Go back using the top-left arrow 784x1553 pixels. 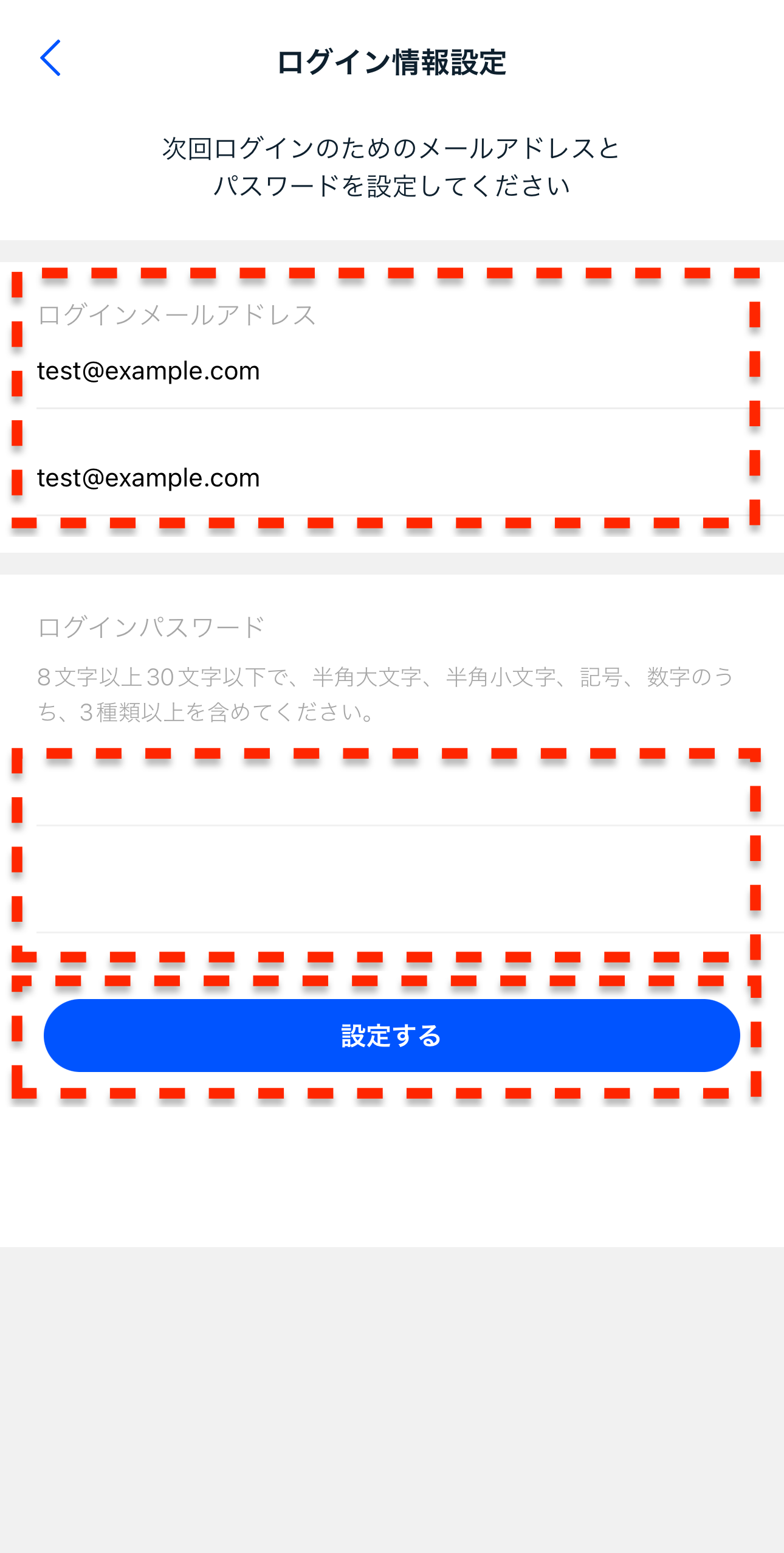tap(50, 58)
